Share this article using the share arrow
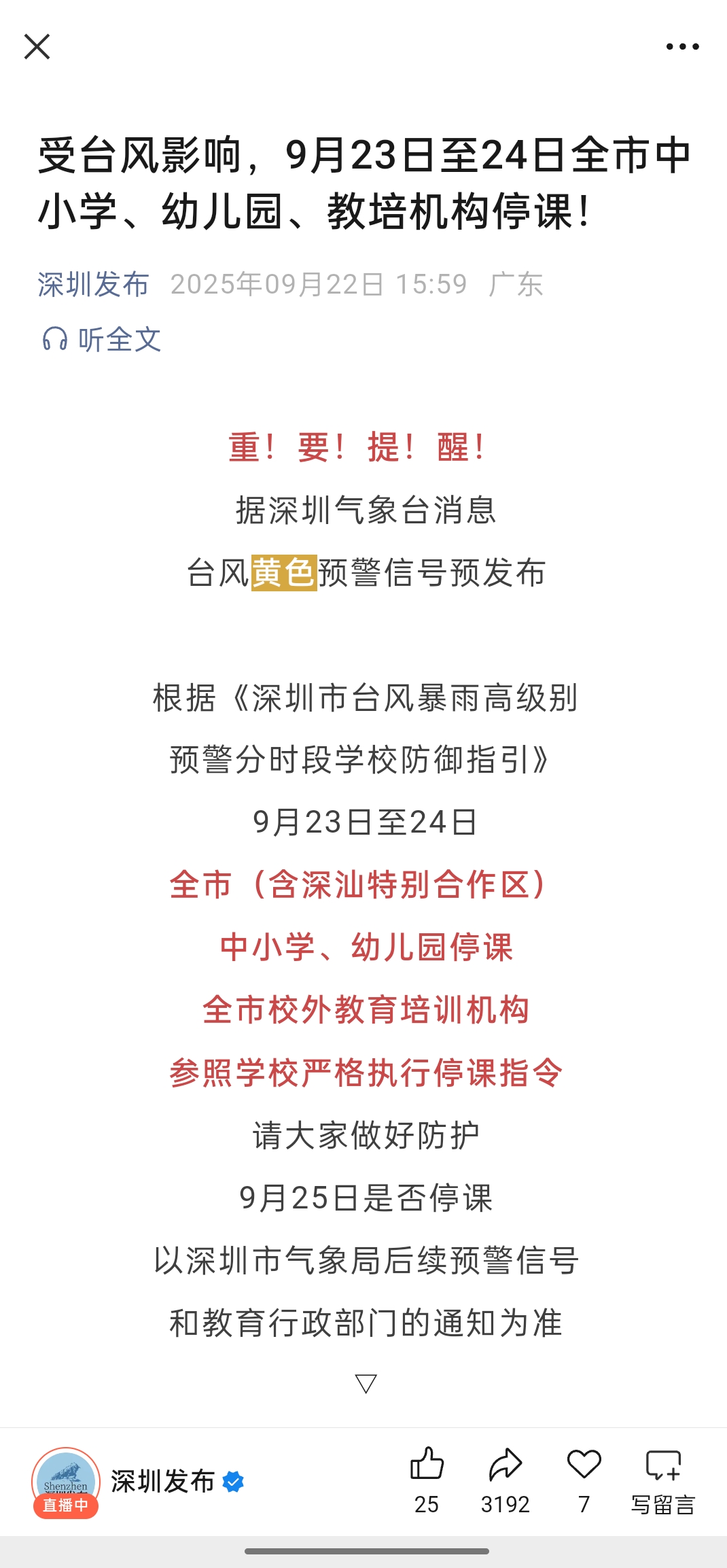727x1568 pixels. [x=505, y=1465]
